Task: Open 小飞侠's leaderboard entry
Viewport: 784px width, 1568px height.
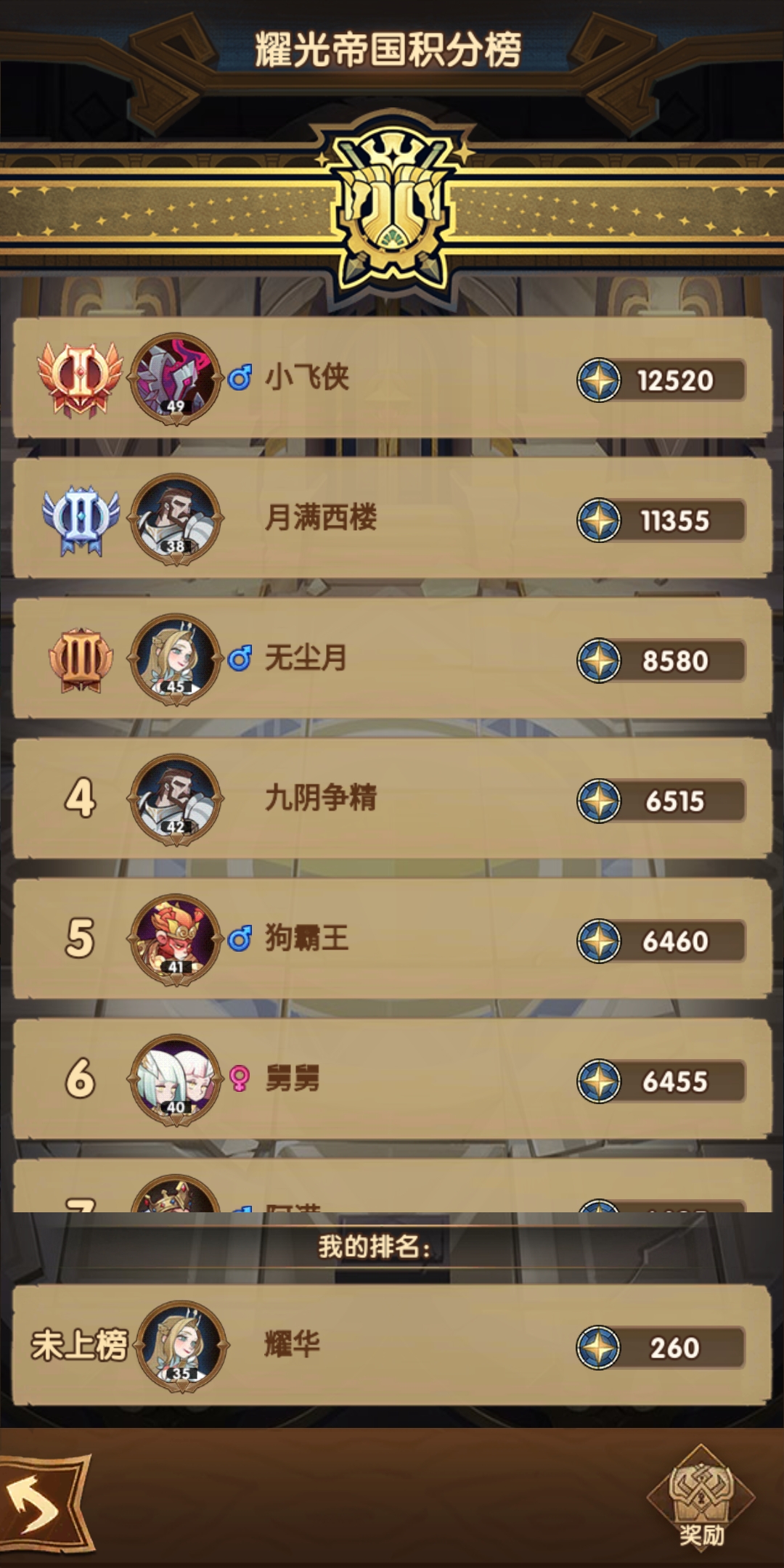Action: 392,378
